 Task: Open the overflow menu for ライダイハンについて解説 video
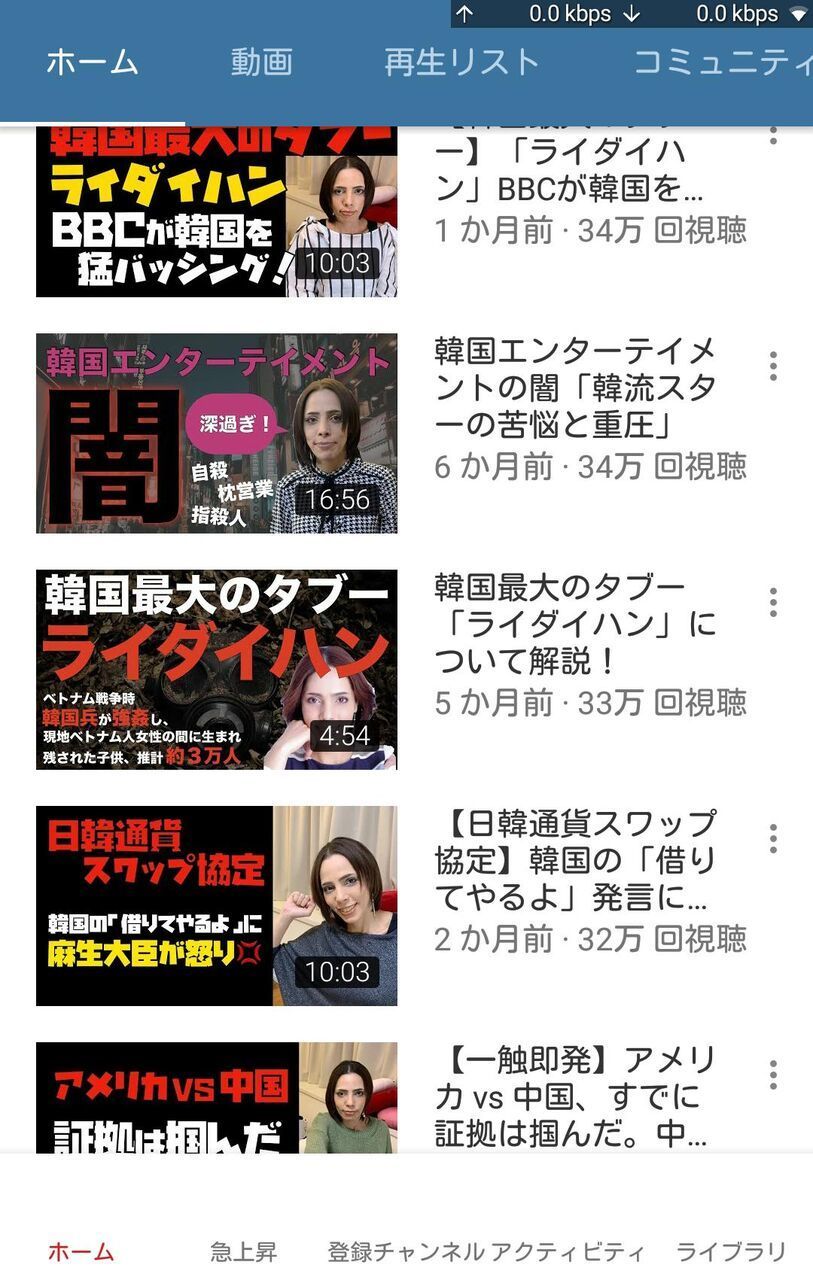(773, 602)
